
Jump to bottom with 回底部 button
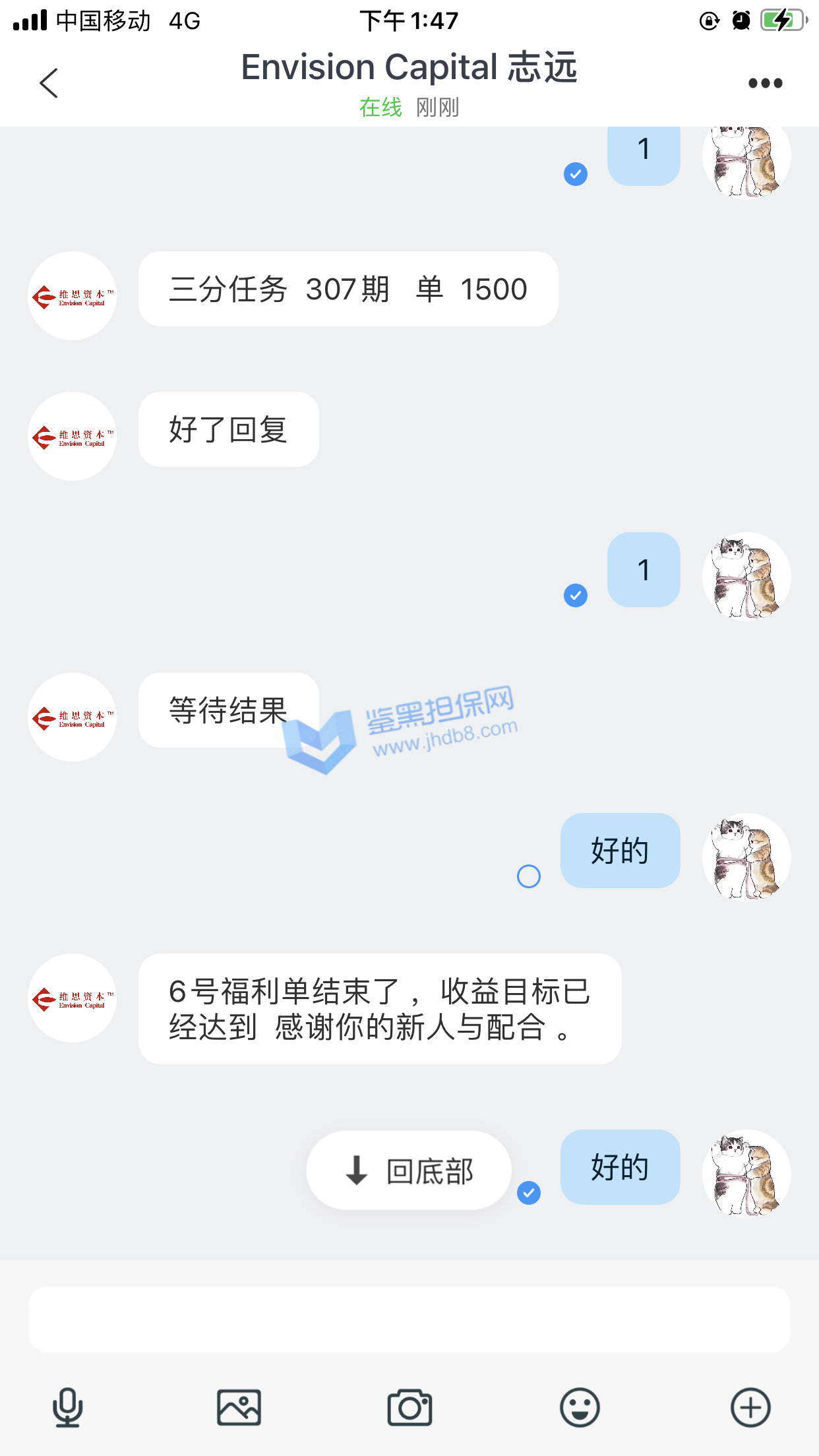(x=409, y=1170)
